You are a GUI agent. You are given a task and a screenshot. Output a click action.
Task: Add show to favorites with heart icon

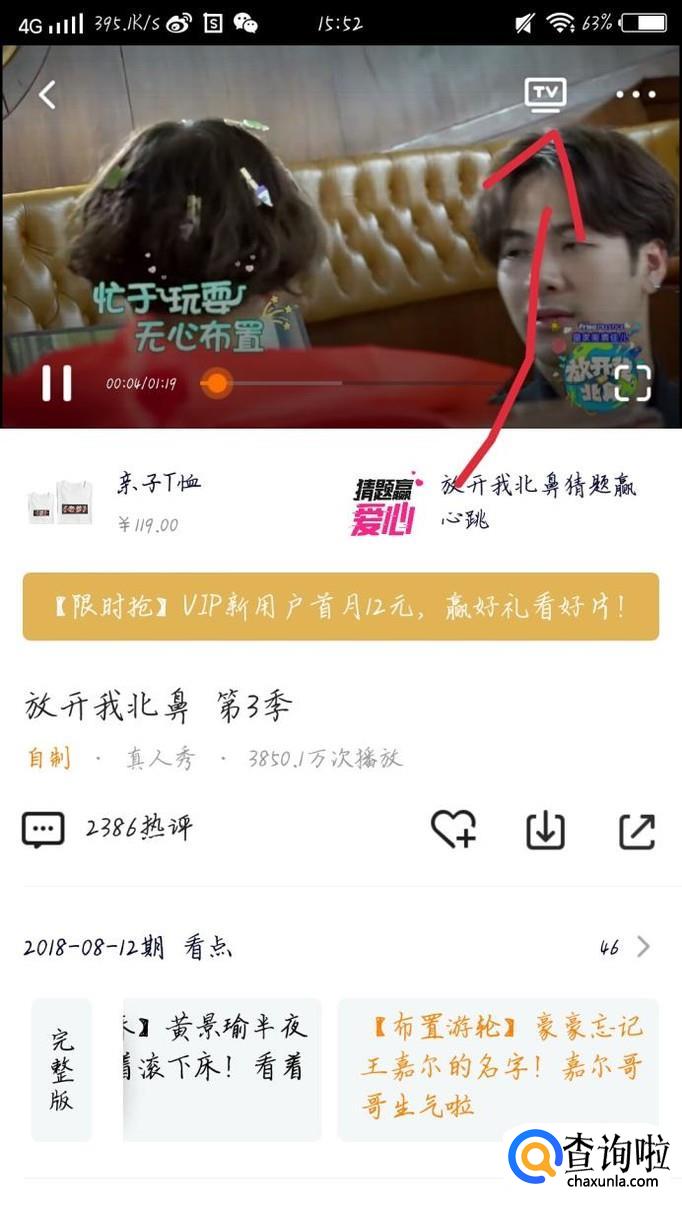453,830
